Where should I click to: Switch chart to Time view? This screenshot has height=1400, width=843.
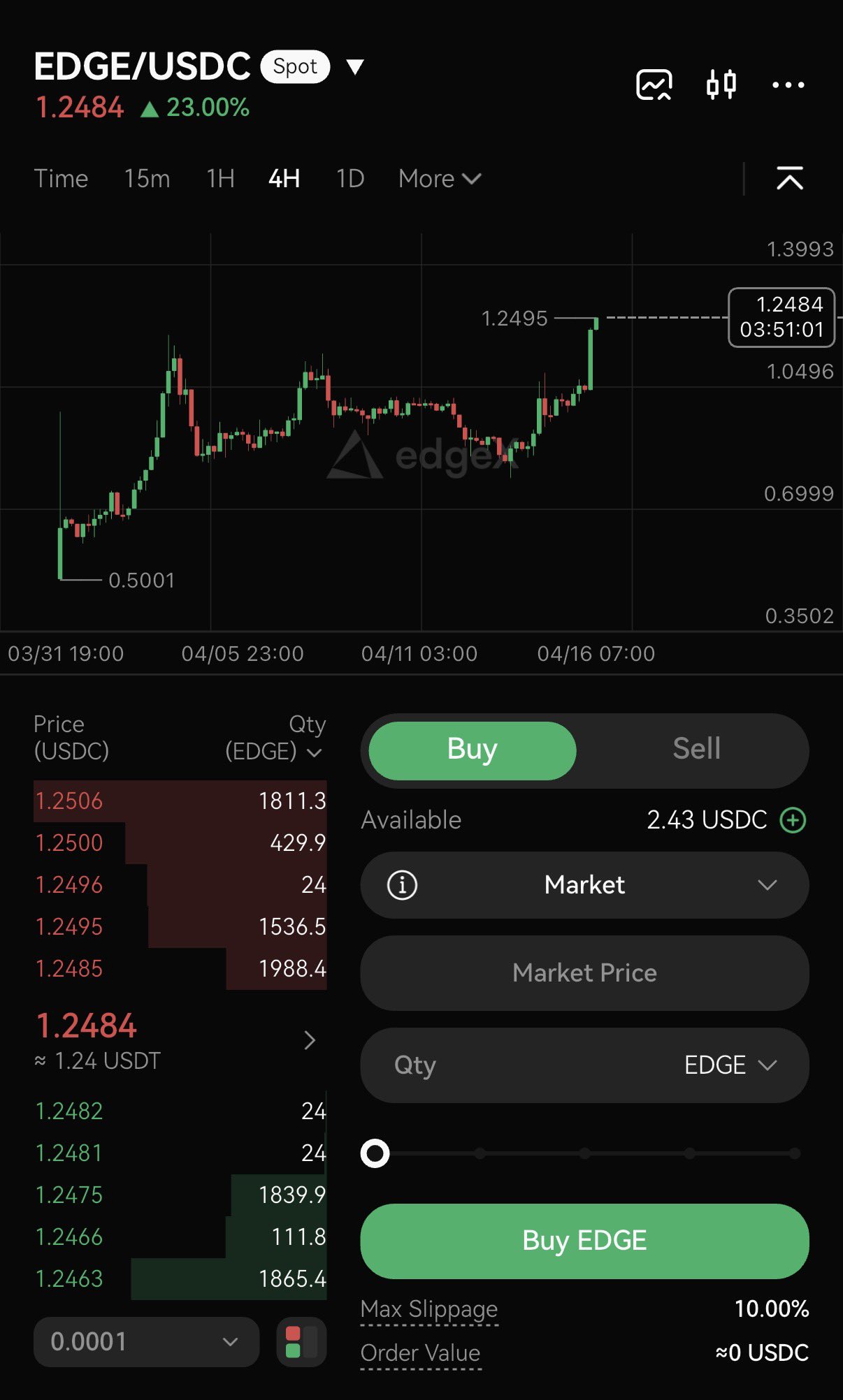pyautogui.click(x=61, y=179)
